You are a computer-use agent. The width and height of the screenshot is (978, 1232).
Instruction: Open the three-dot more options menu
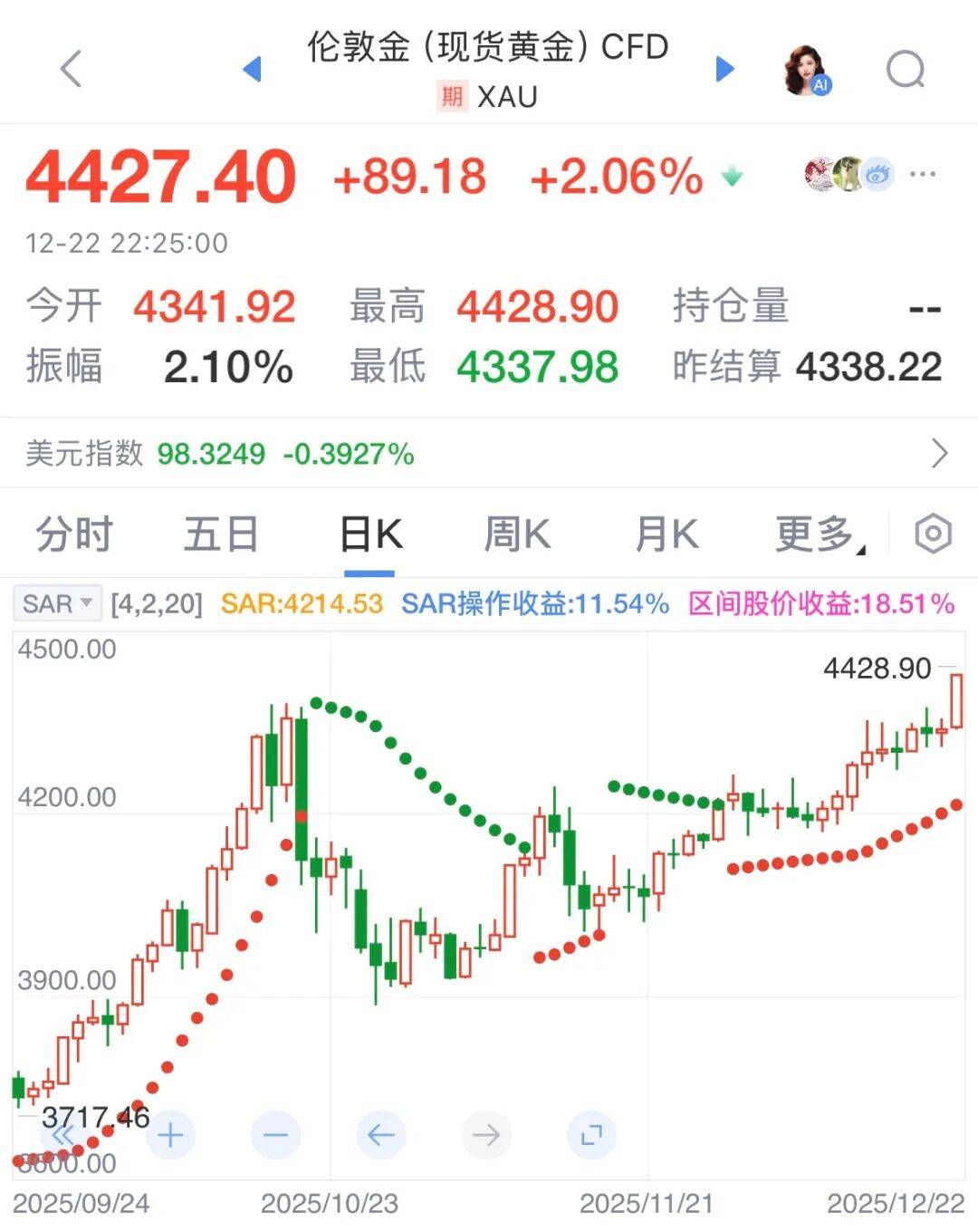coord(922,174)
